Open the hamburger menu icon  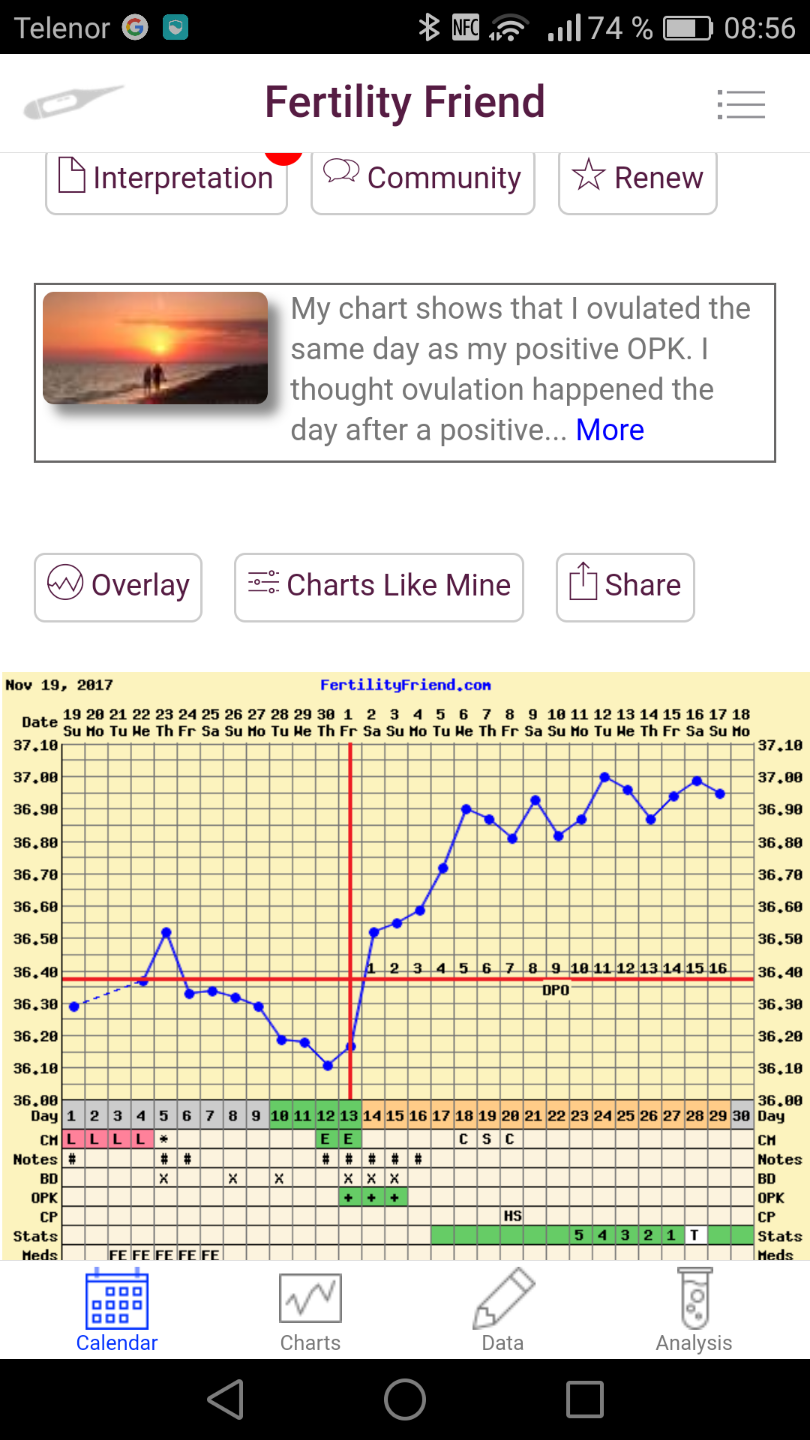(x=741, y=104)
